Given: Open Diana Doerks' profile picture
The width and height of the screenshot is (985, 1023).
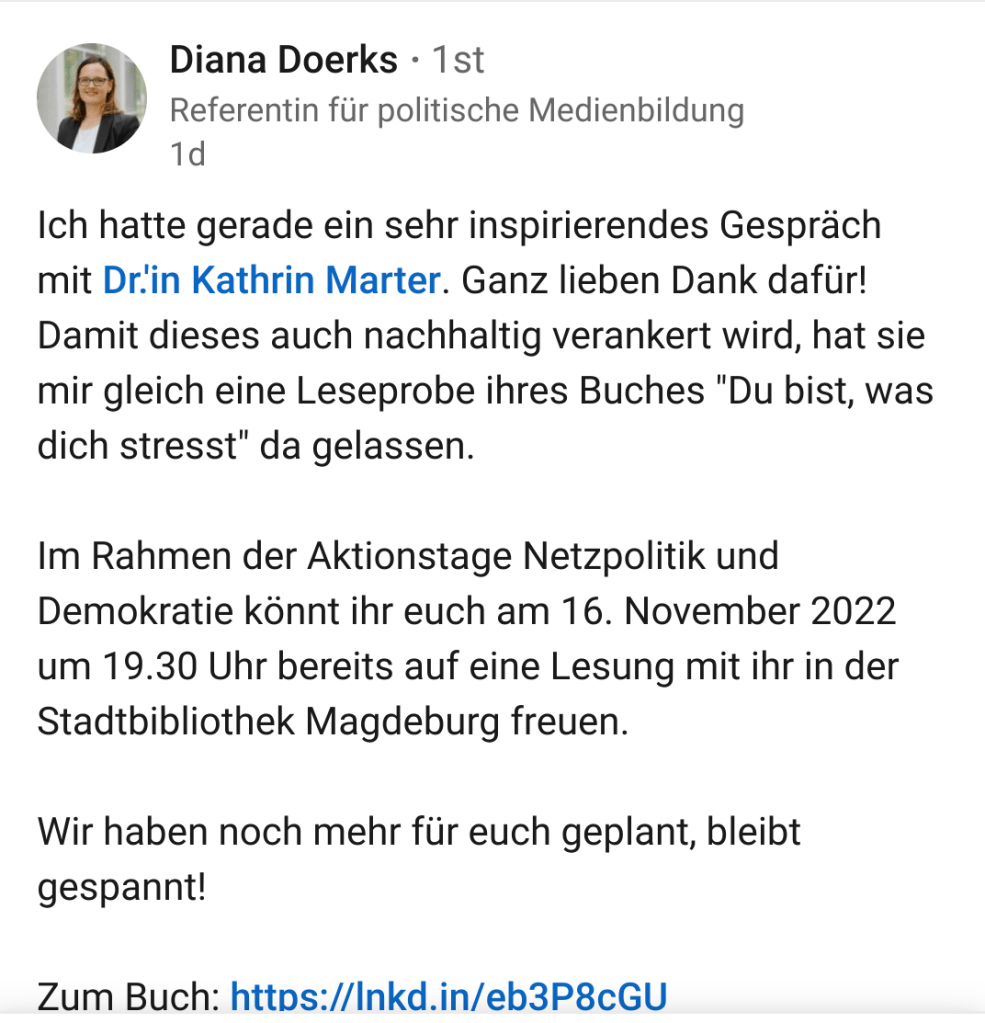Looking at the screenshot, I should point(91,98).
